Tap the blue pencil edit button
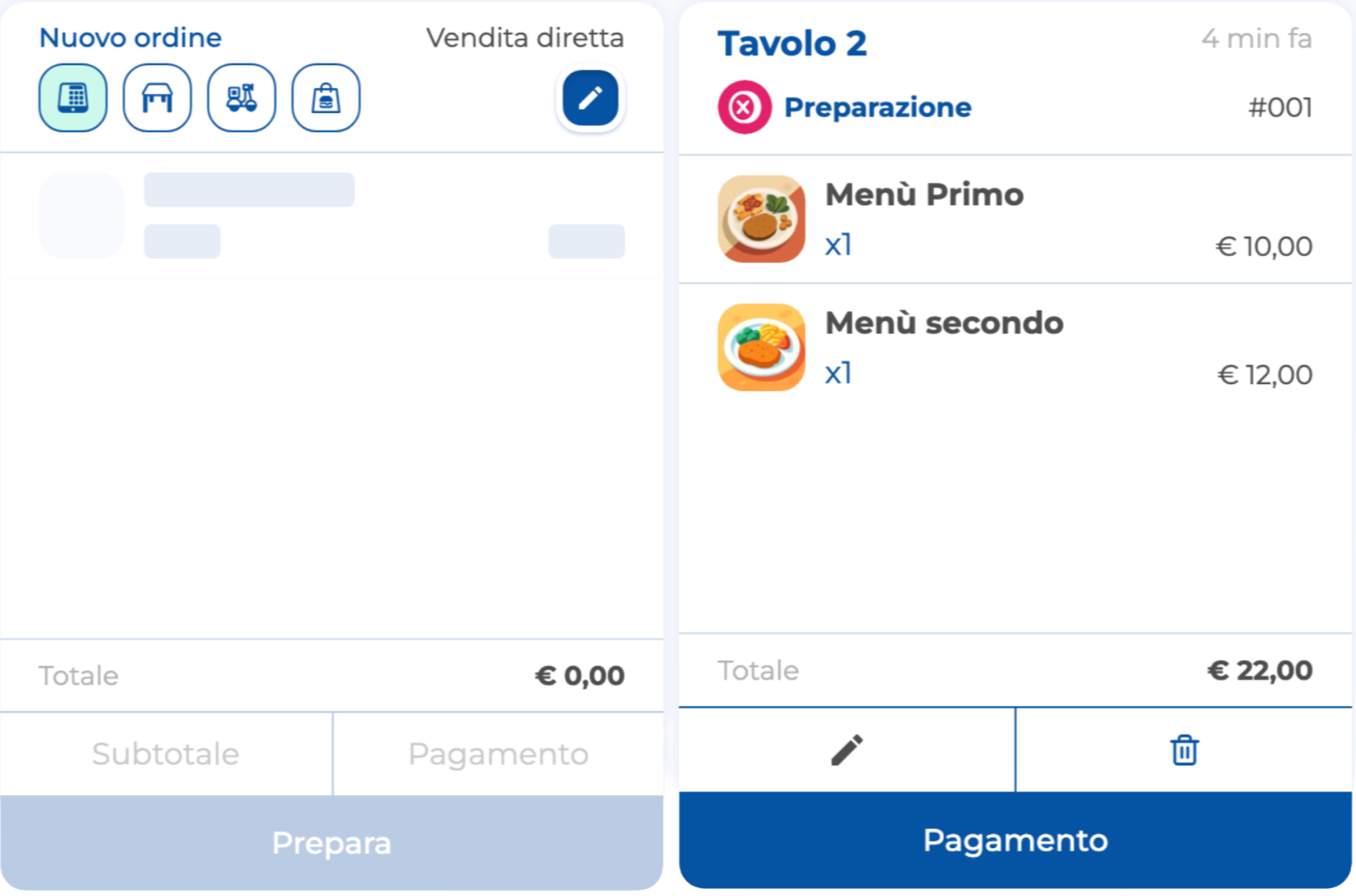1356x896 pixels. 590,98
